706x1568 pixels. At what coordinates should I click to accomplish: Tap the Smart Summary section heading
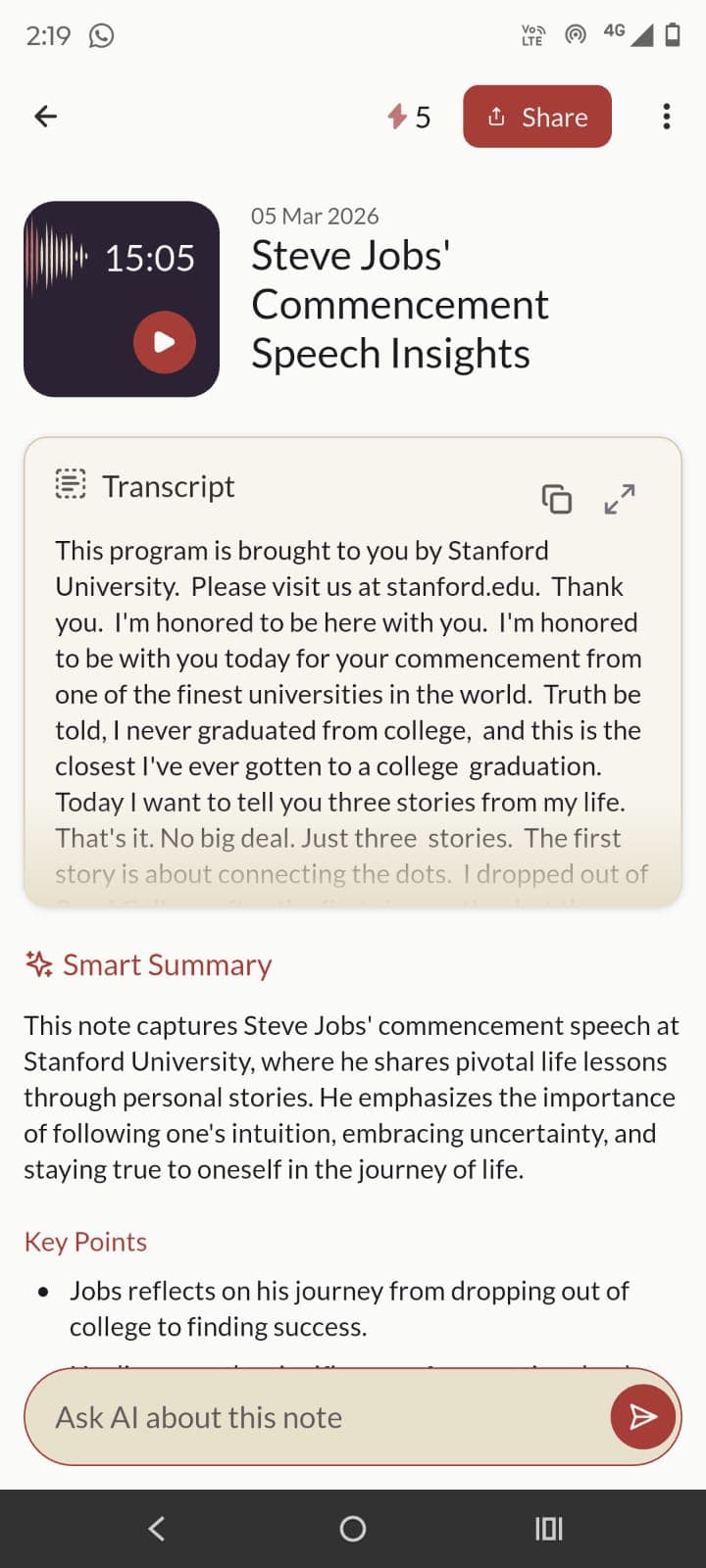(x=167, y=964)
